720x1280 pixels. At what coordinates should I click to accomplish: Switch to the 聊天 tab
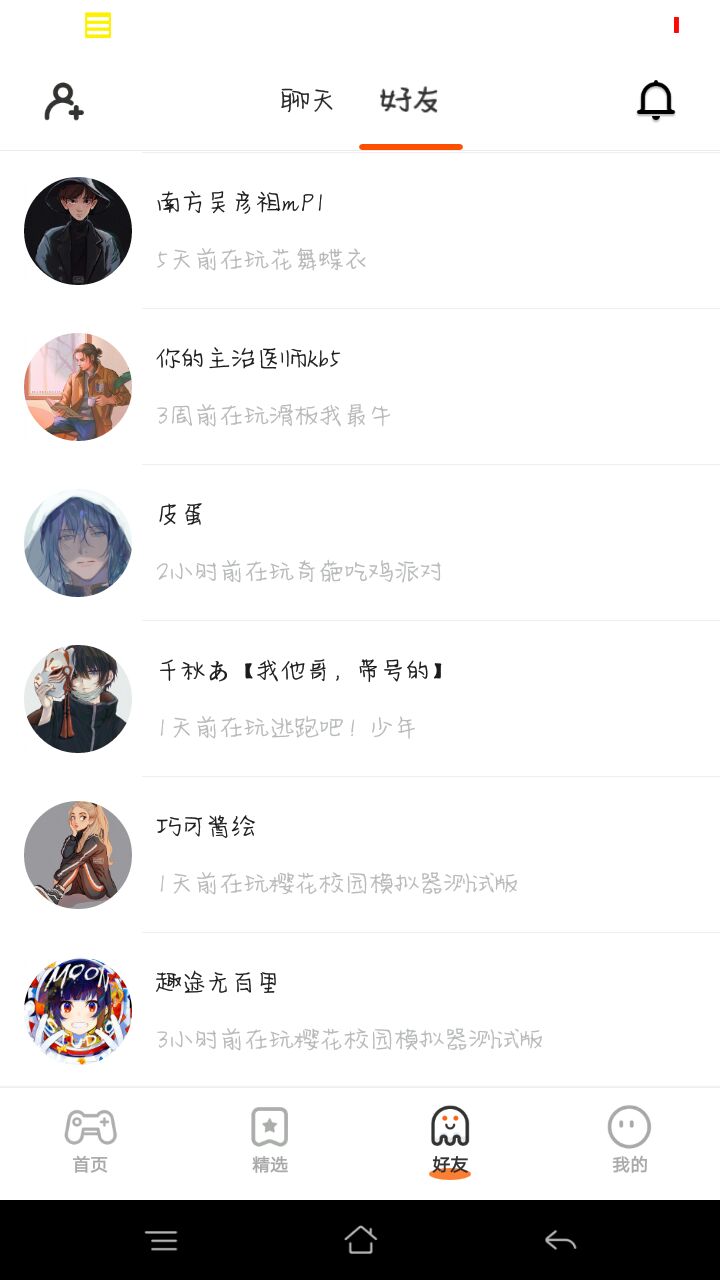(x=306, y=100)
